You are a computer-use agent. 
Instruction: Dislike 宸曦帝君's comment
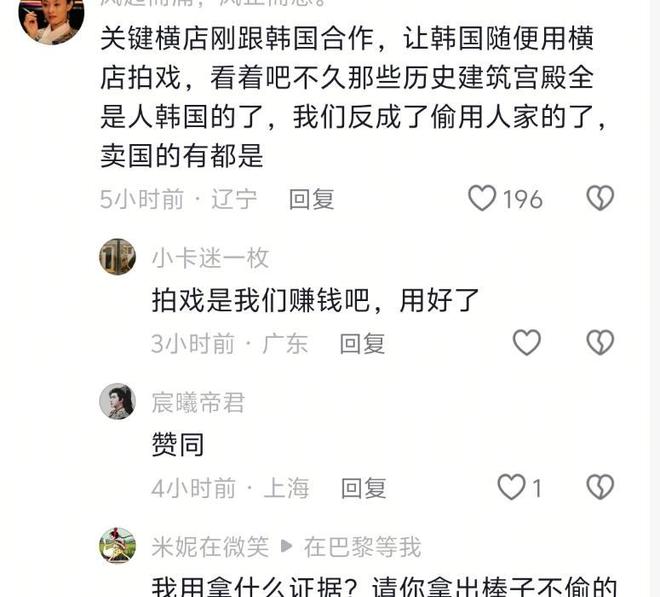click(599, 488)
